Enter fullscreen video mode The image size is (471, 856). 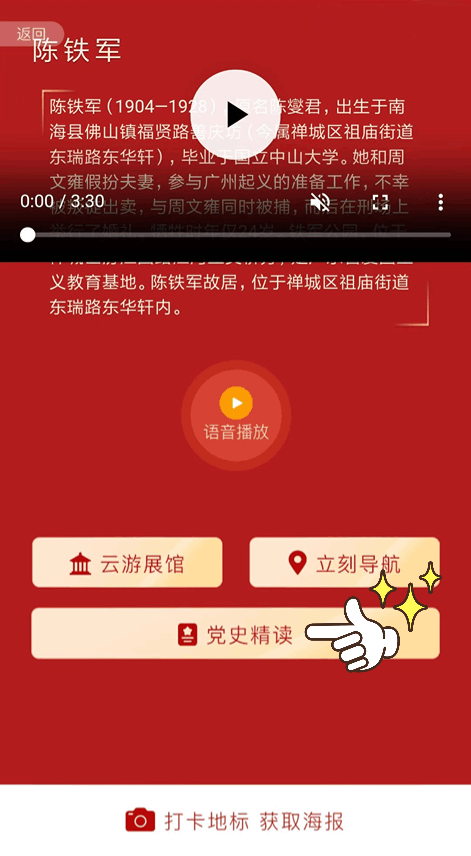(380, 202)
